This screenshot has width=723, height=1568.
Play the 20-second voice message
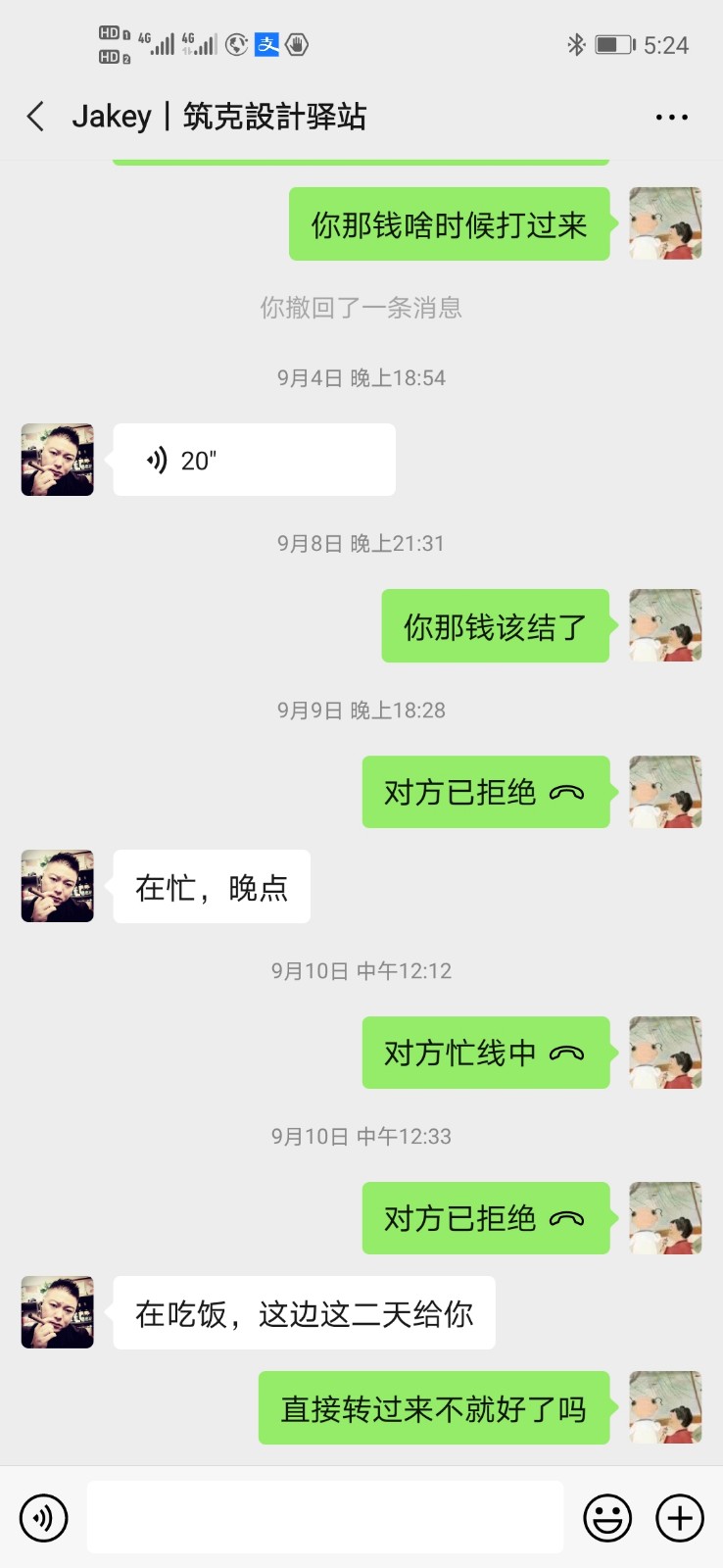click(254, 460)
